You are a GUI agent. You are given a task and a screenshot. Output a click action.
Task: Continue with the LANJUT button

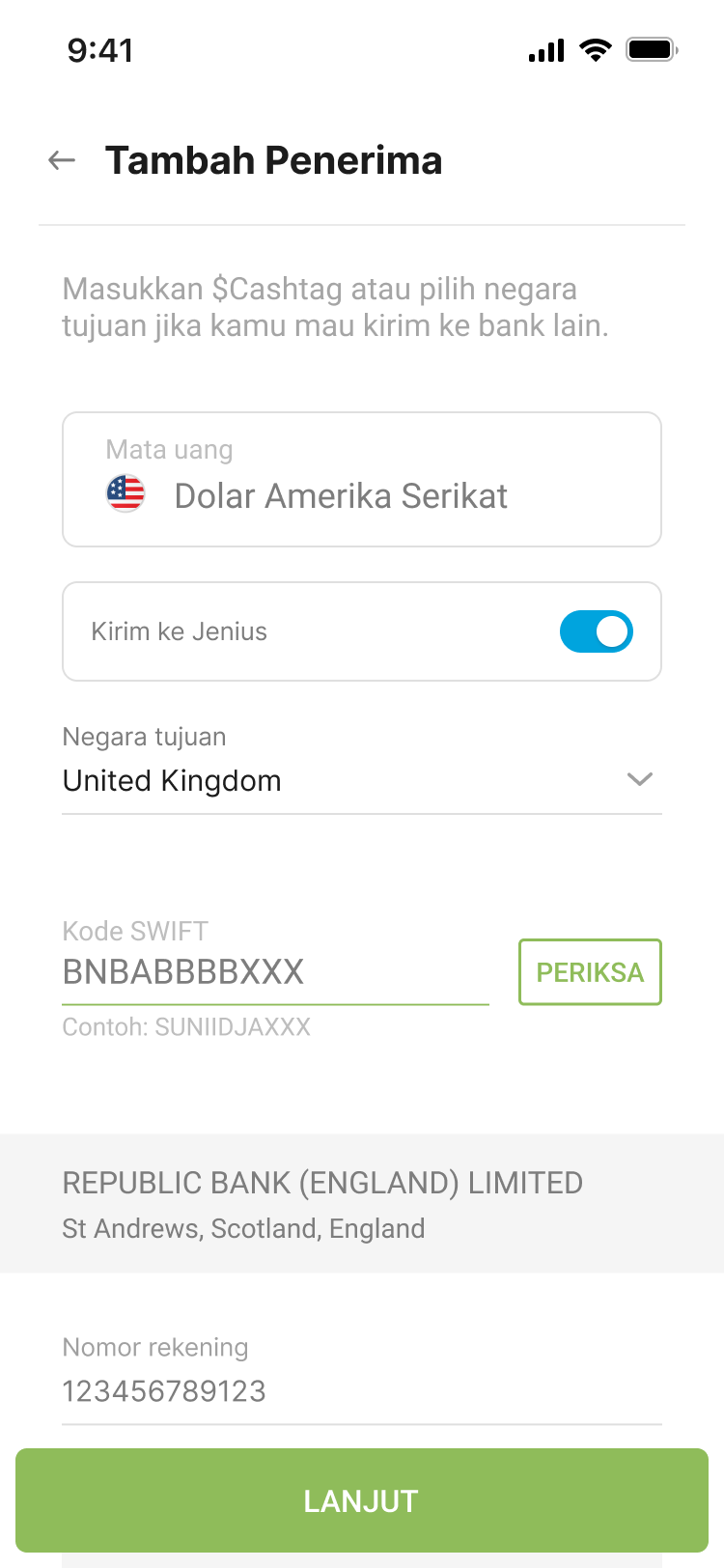tap(361, 1500)
